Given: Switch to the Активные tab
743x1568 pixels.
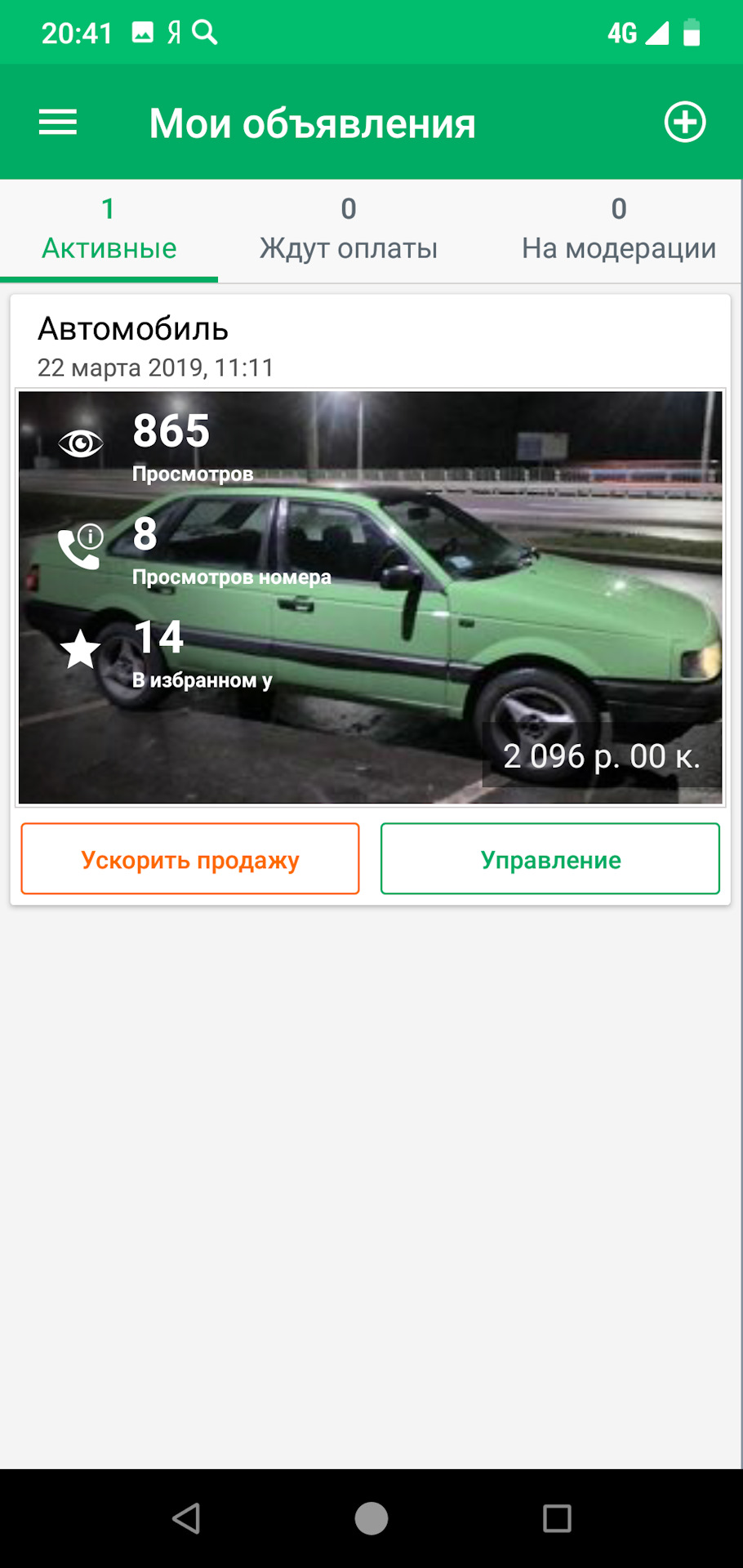Looking at the screenshot, I should 109,231.
